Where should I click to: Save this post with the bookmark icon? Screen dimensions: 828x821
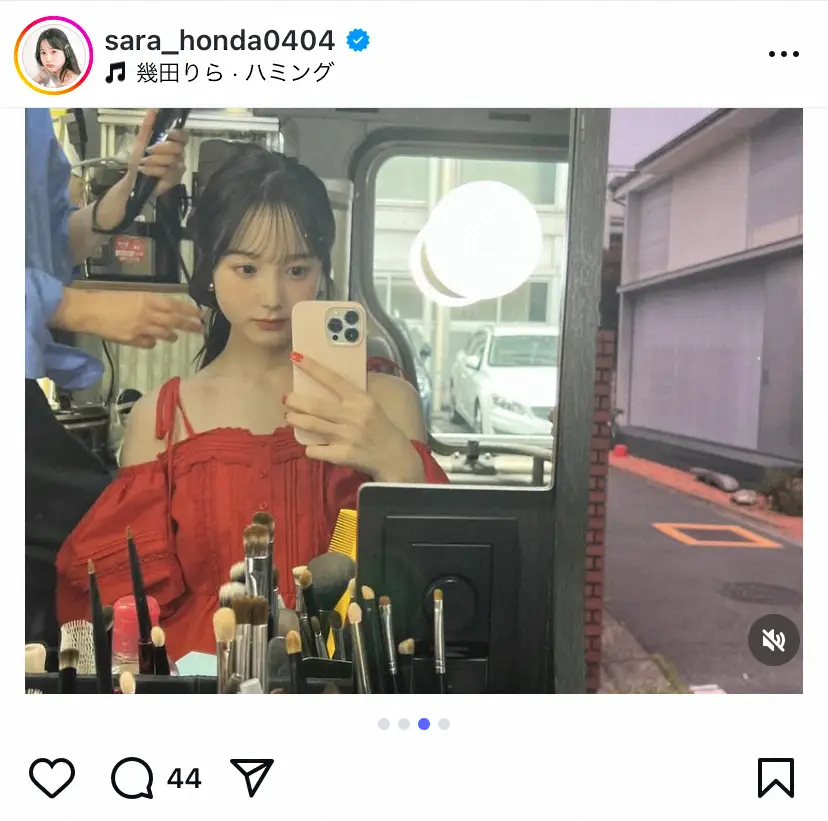pos(775,777)
